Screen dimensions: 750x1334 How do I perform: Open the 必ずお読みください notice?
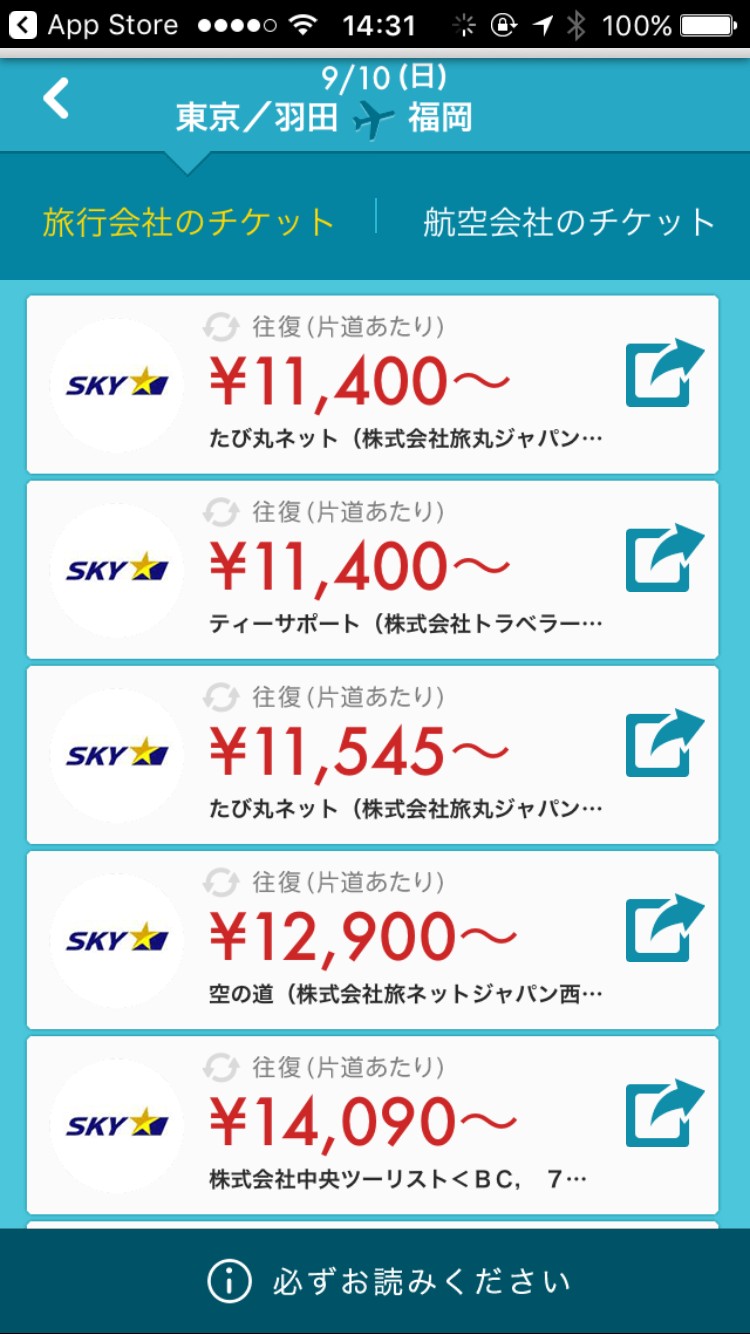(388, 1282)
